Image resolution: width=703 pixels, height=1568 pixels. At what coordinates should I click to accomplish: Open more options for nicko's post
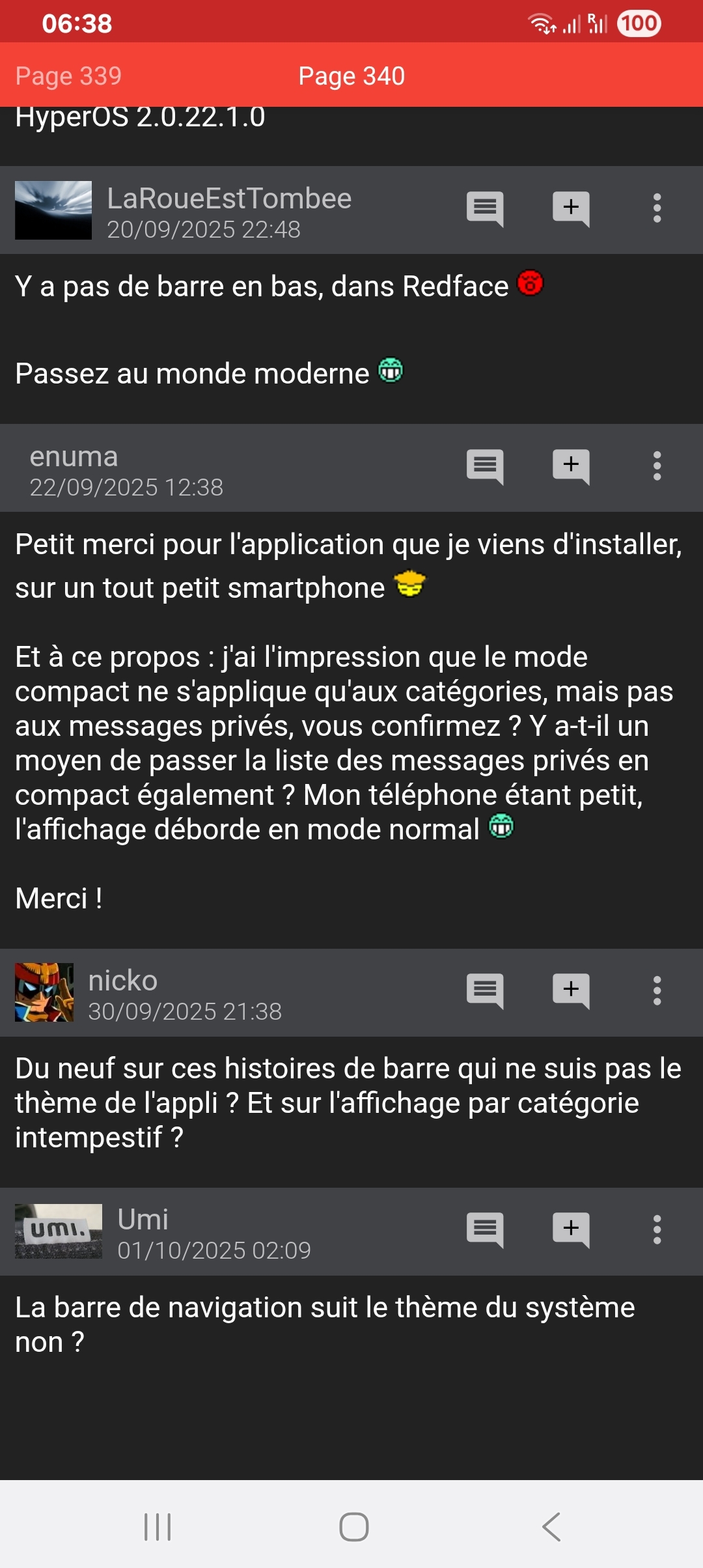[657, 990]
